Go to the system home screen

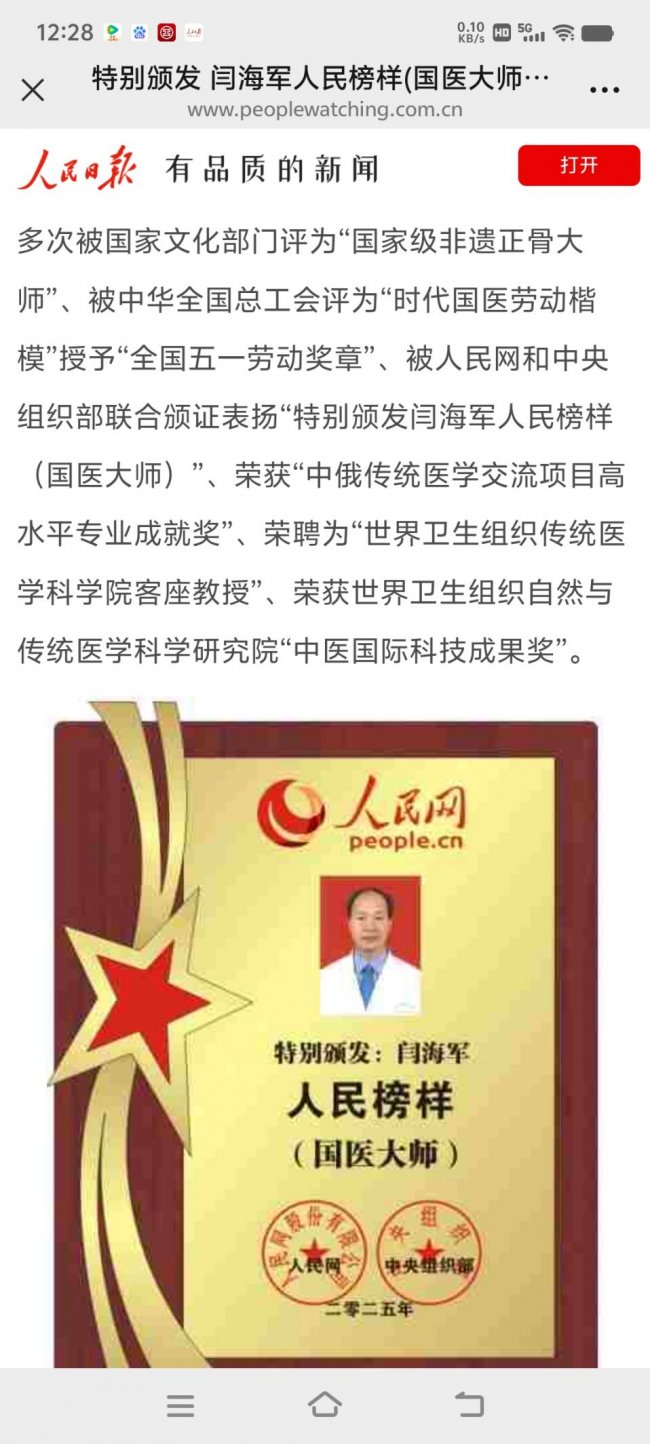pos(325,1405)
